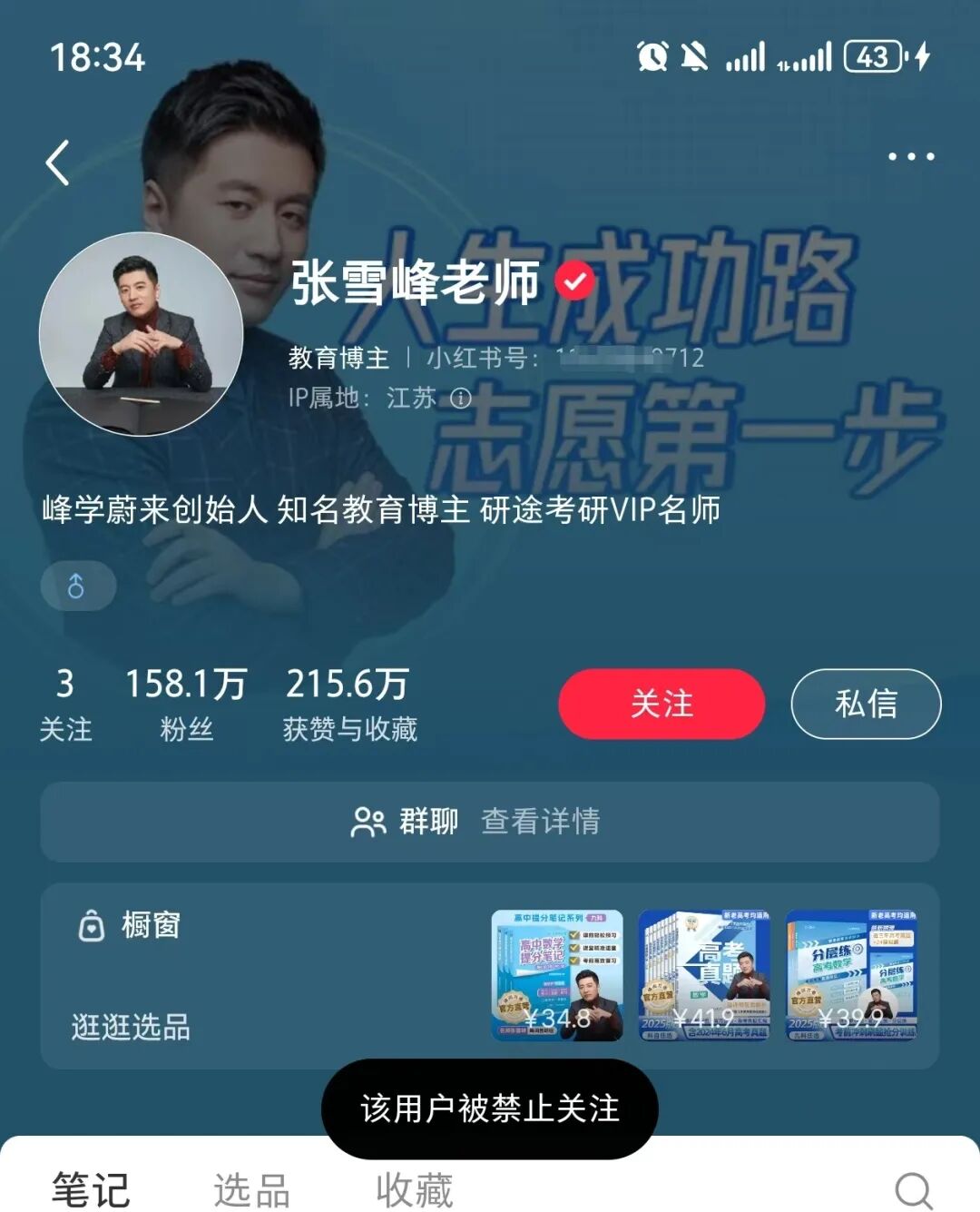Image resolution: width=980 pixels, height=1212 pixels.
Task: Go back using the top-left arrow
Action: point(58,163)
